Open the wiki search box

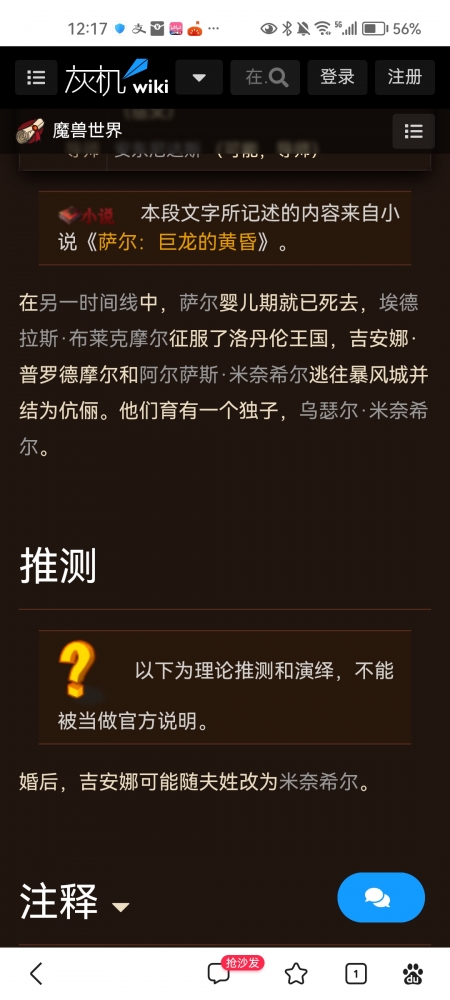pyautogui.click(x=265, y=78)
